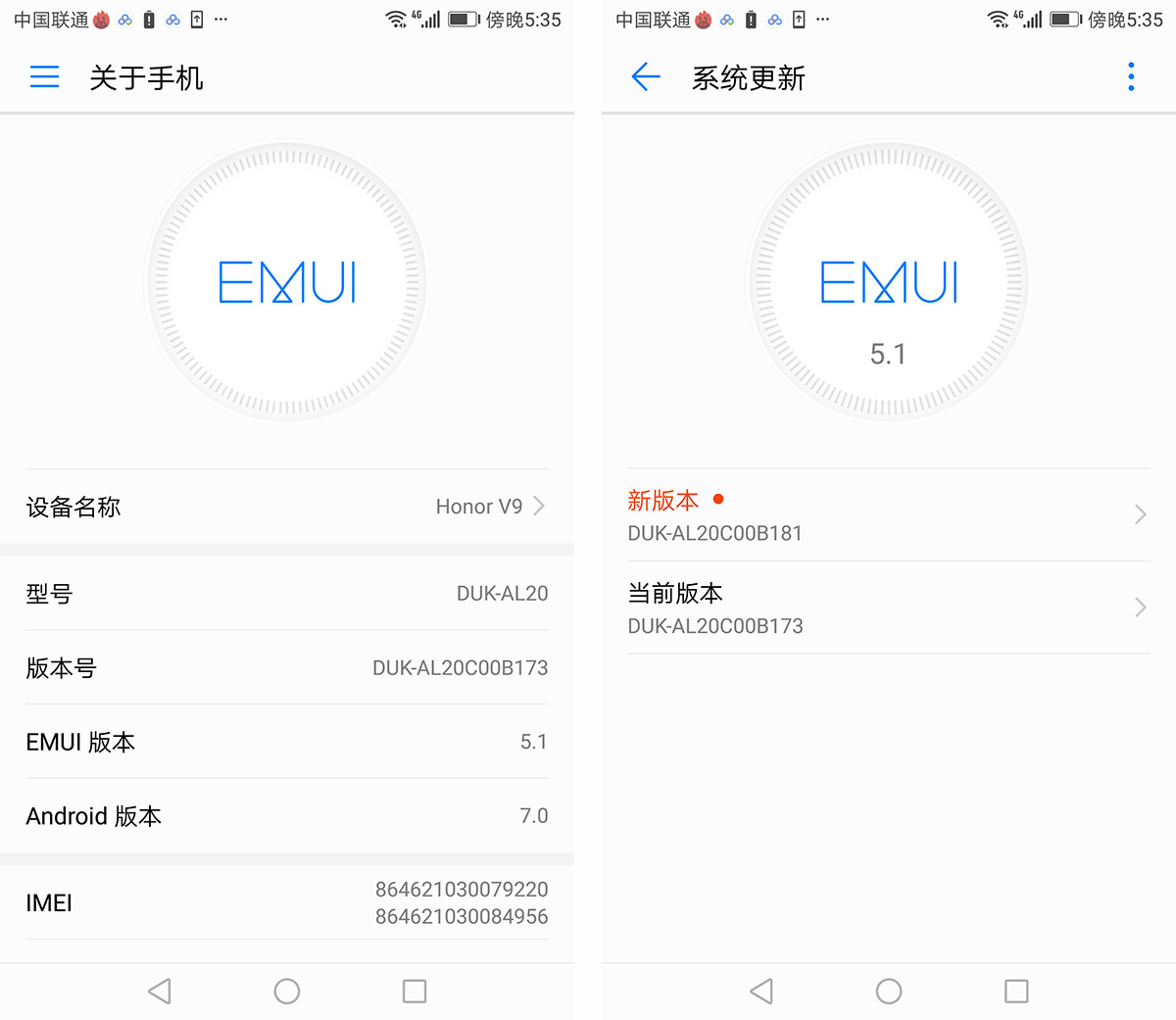Tap the build number row DUK-AL20C00B173
Image resolution: width=1176 pixels, height=1020 pixels.
pos(286,668)
